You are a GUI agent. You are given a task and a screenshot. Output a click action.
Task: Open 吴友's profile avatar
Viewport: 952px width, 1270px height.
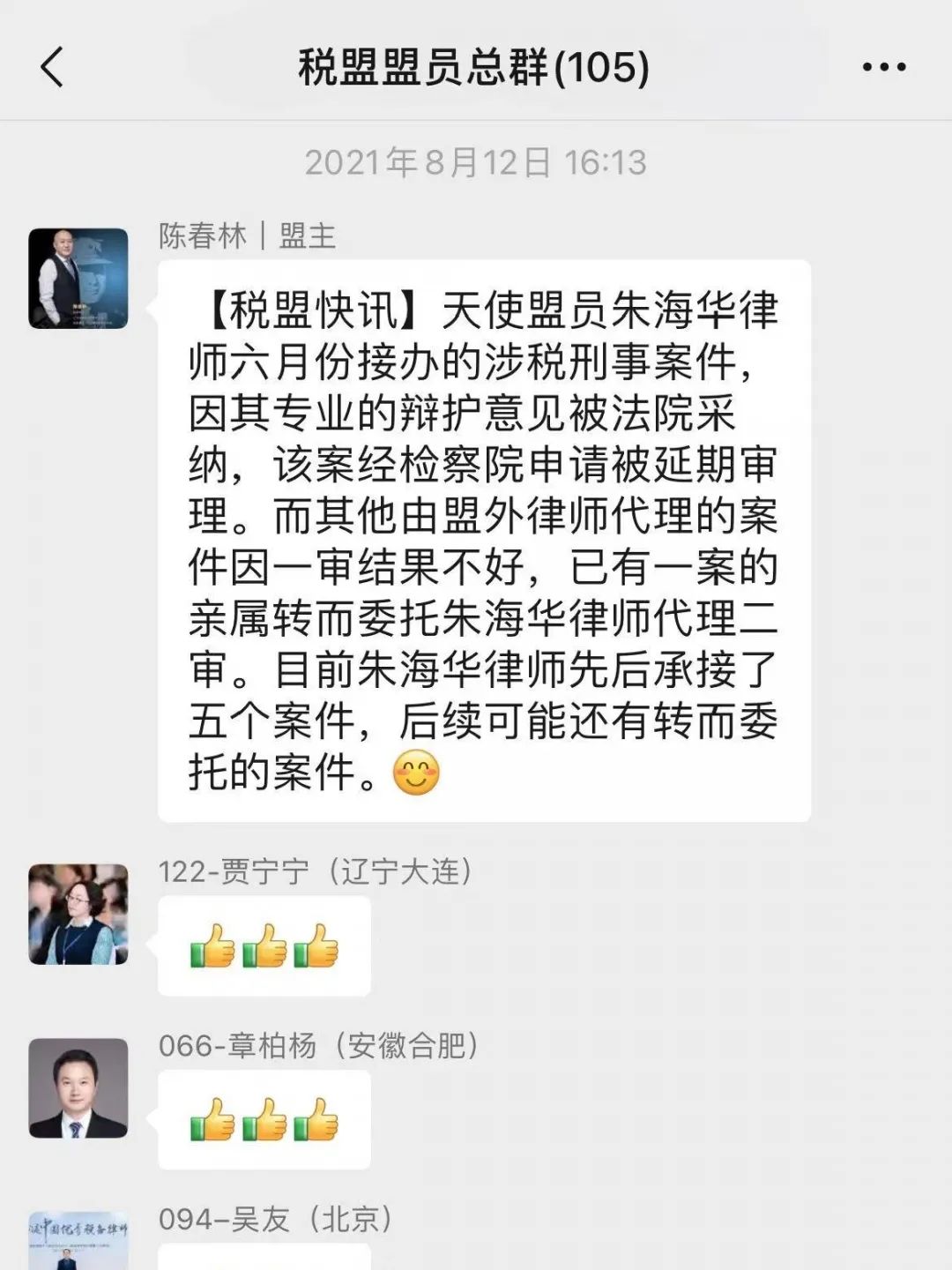[x=78, y=1242]
